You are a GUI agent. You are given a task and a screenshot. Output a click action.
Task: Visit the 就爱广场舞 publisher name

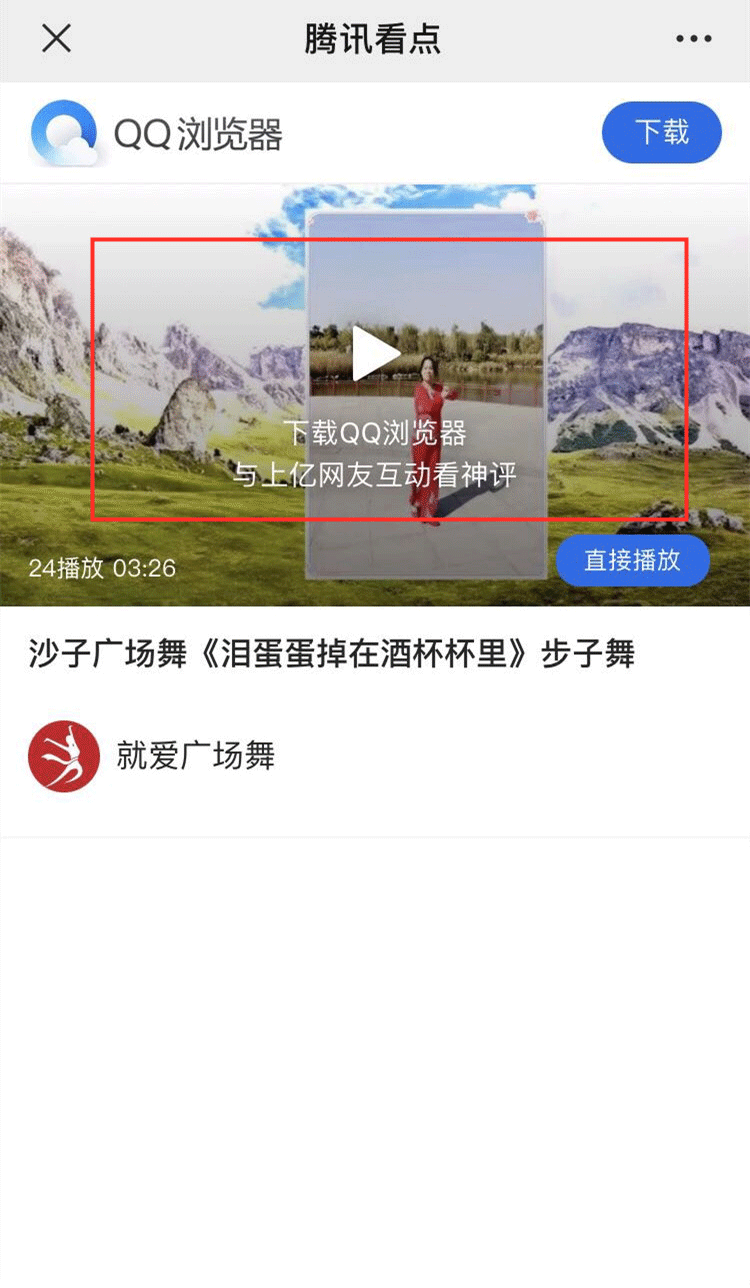[195, 757]
